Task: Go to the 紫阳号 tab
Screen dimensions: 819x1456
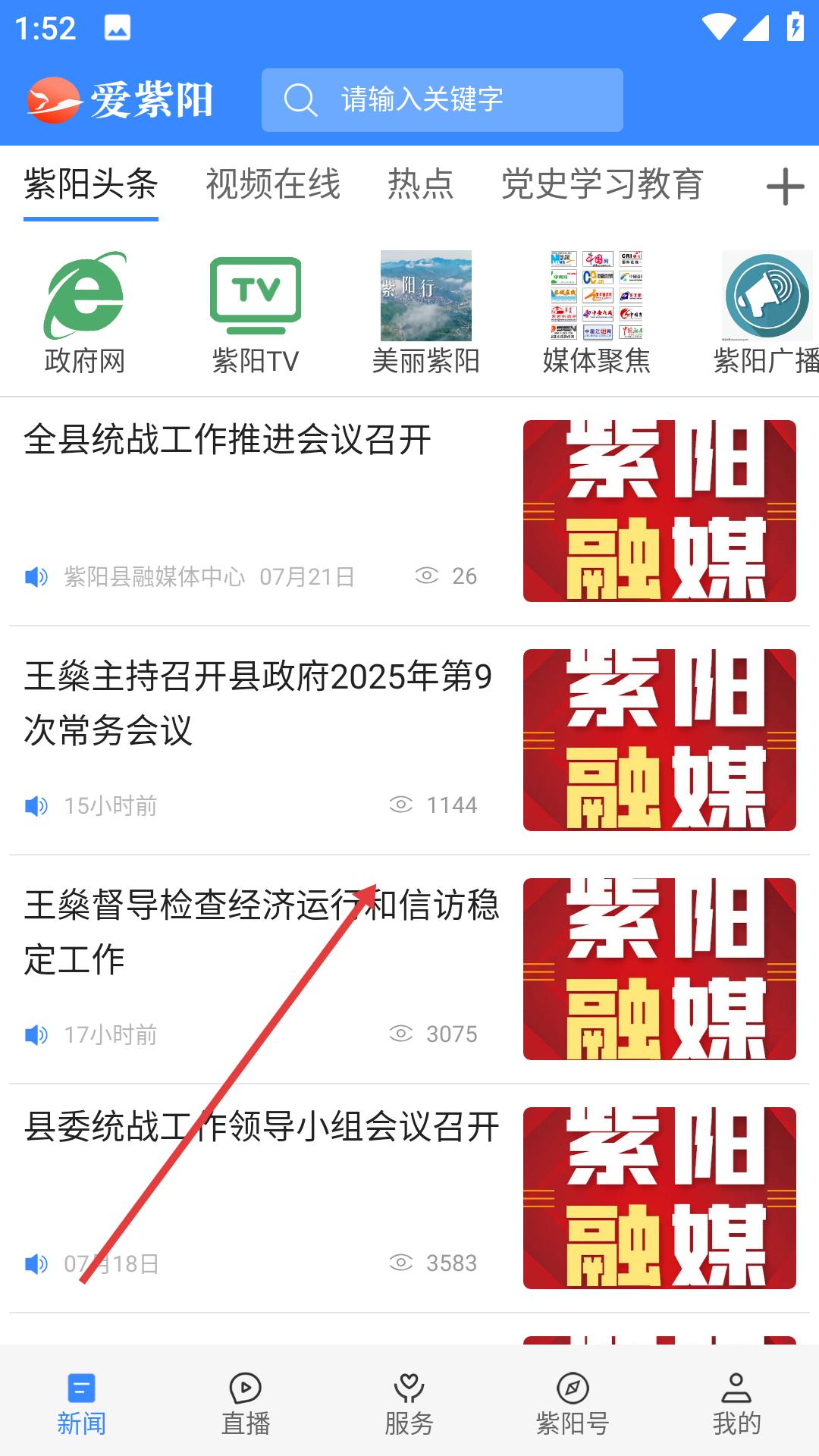Action: (x=573, y=1404)
